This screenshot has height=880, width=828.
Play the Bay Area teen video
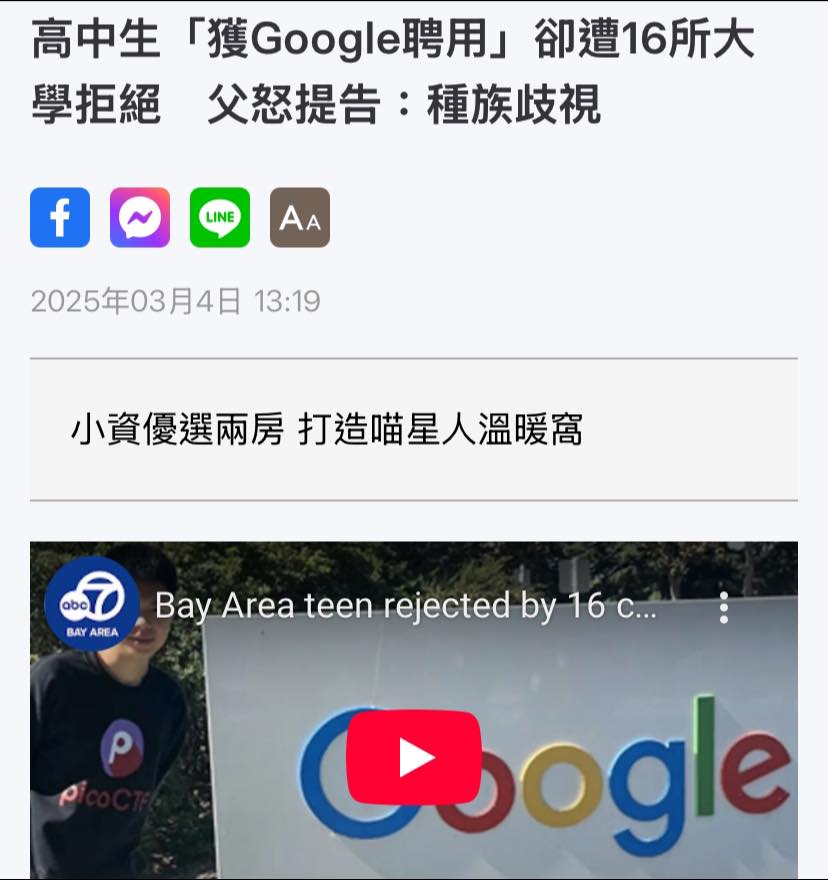[x=414, y=757]
